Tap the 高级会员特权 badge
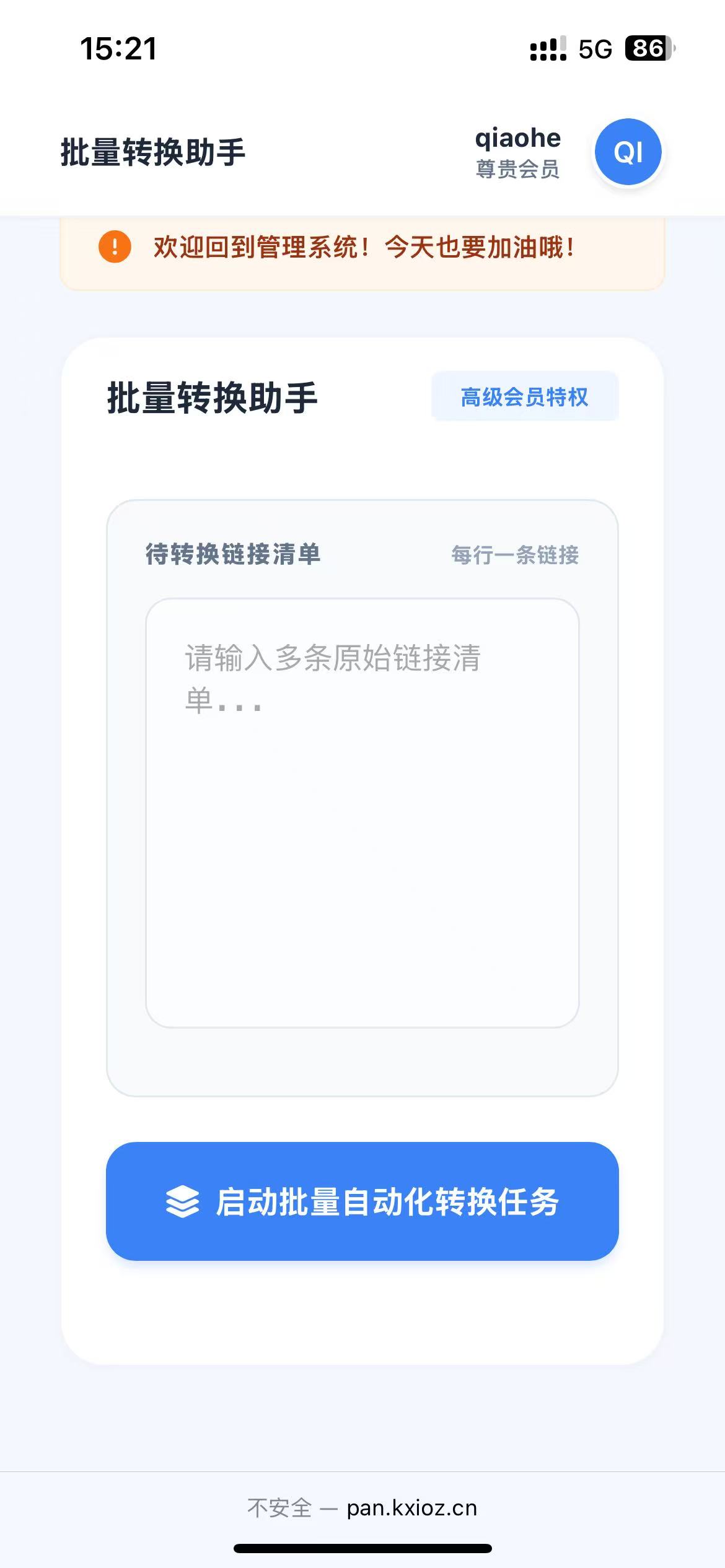Viewport: 725px width, 1568px height. click(524, 396)
